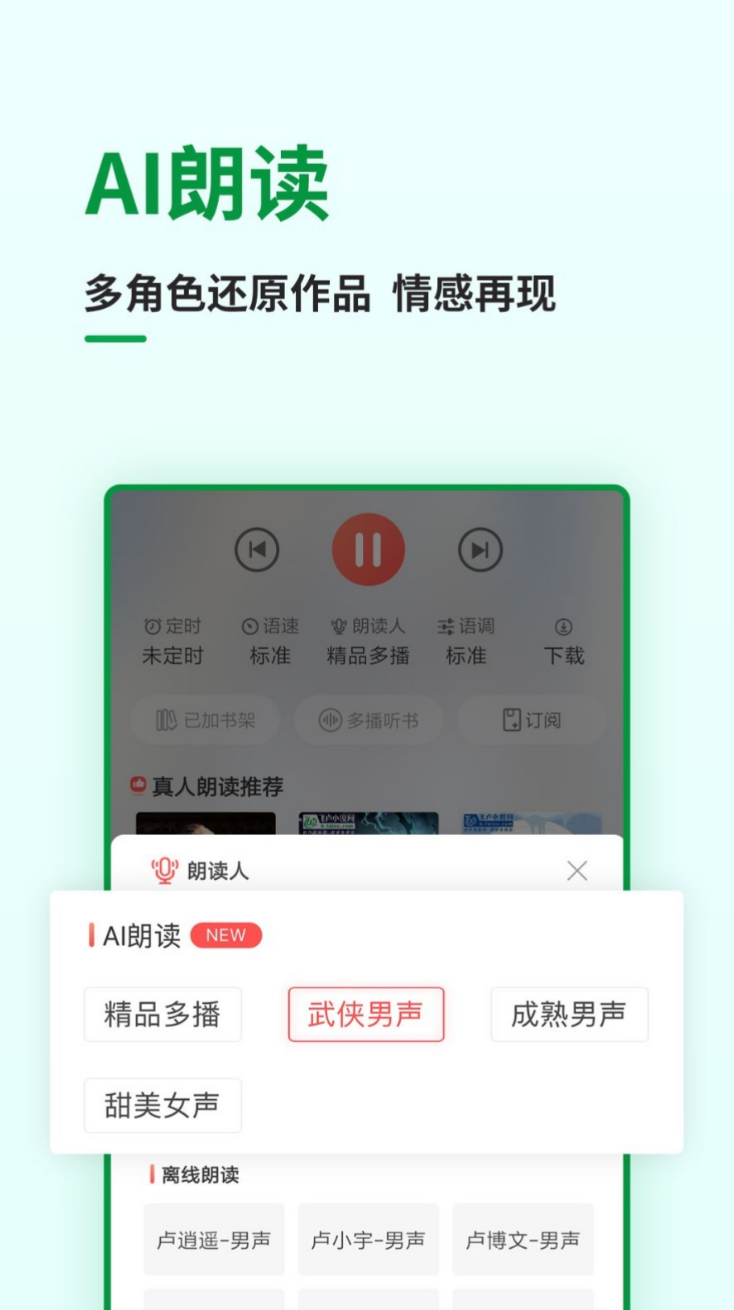This screenshot has height=1310, width=734.
Task: Skip to the previous chapter
Action: point(256,548)
